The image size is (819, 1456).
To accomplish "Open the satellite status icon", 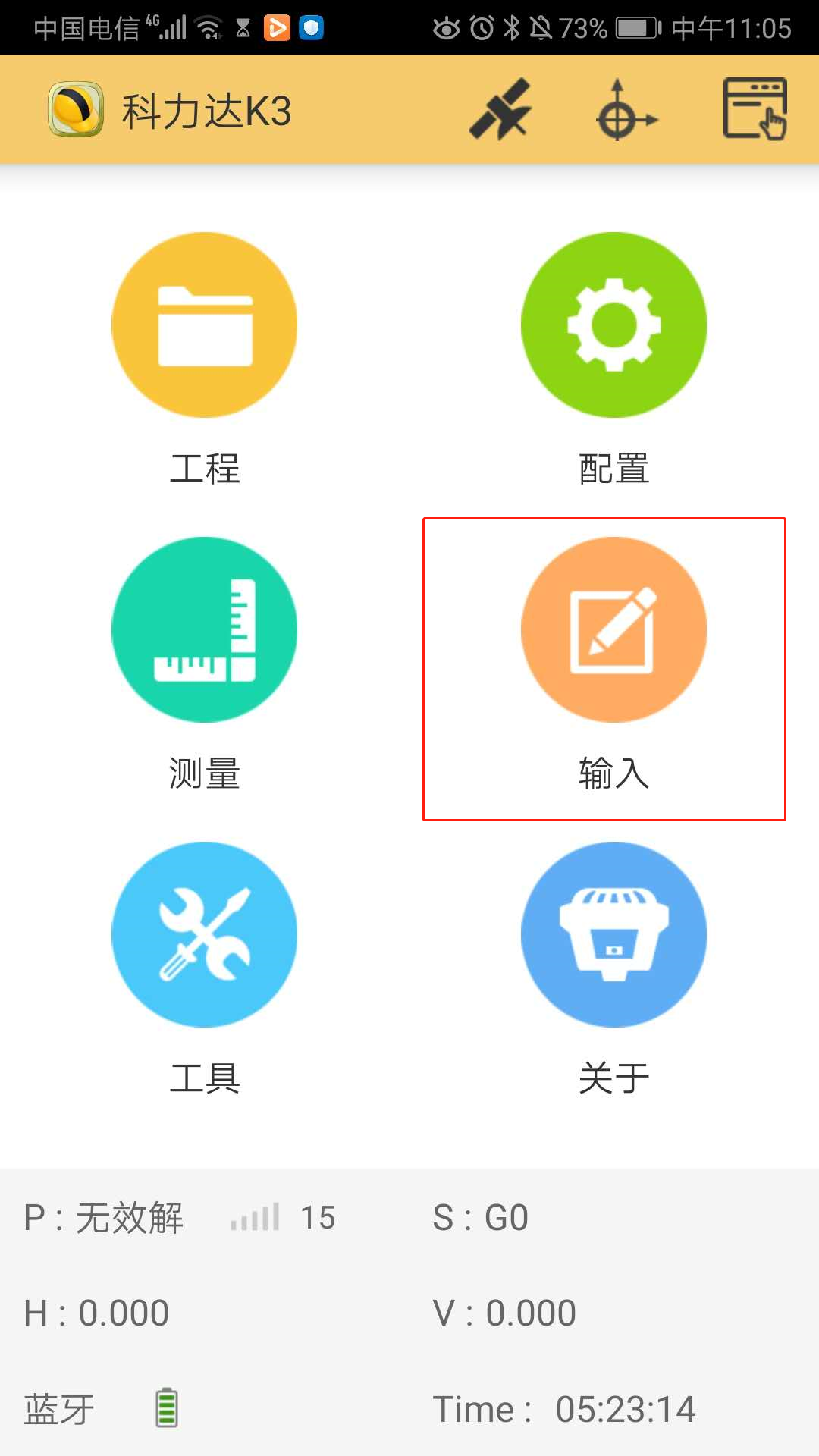I will point(500,110).
